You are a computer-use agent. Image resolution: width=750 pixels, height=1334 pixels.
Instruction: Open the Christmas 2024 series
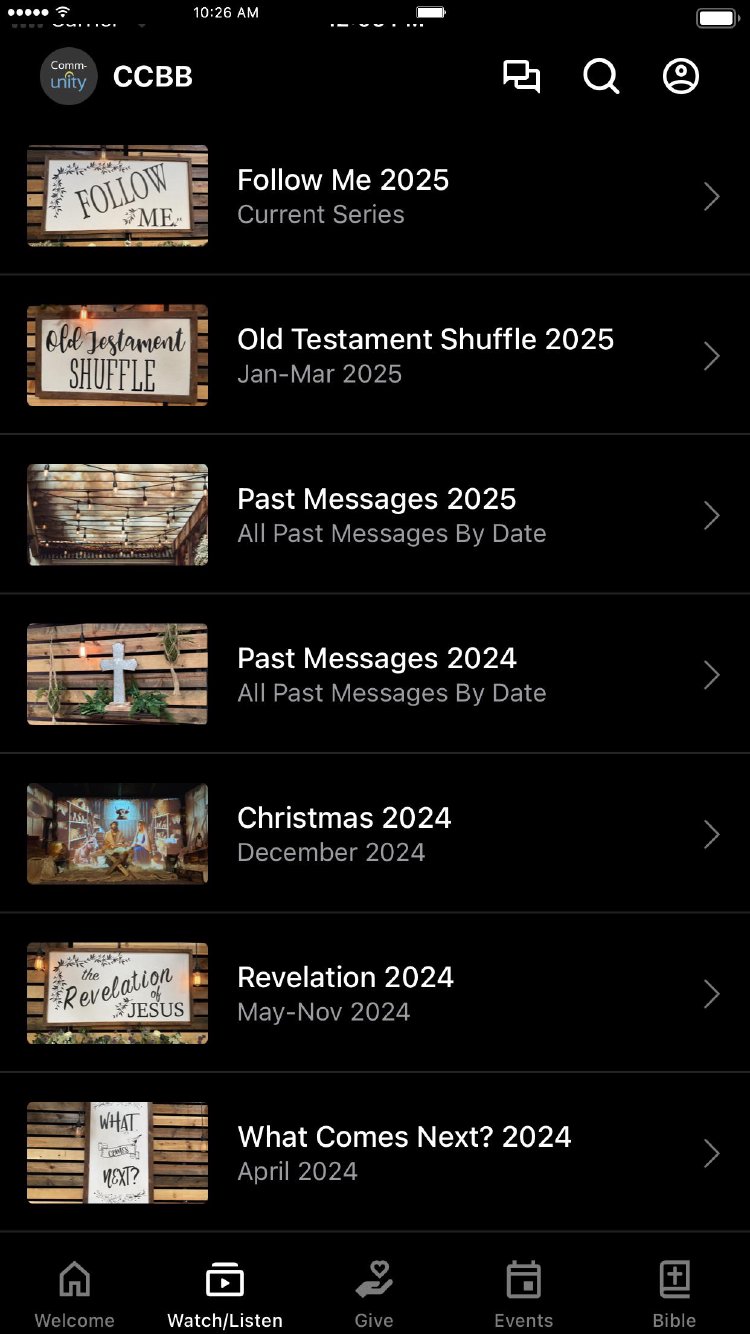click(x=374, y=834)
